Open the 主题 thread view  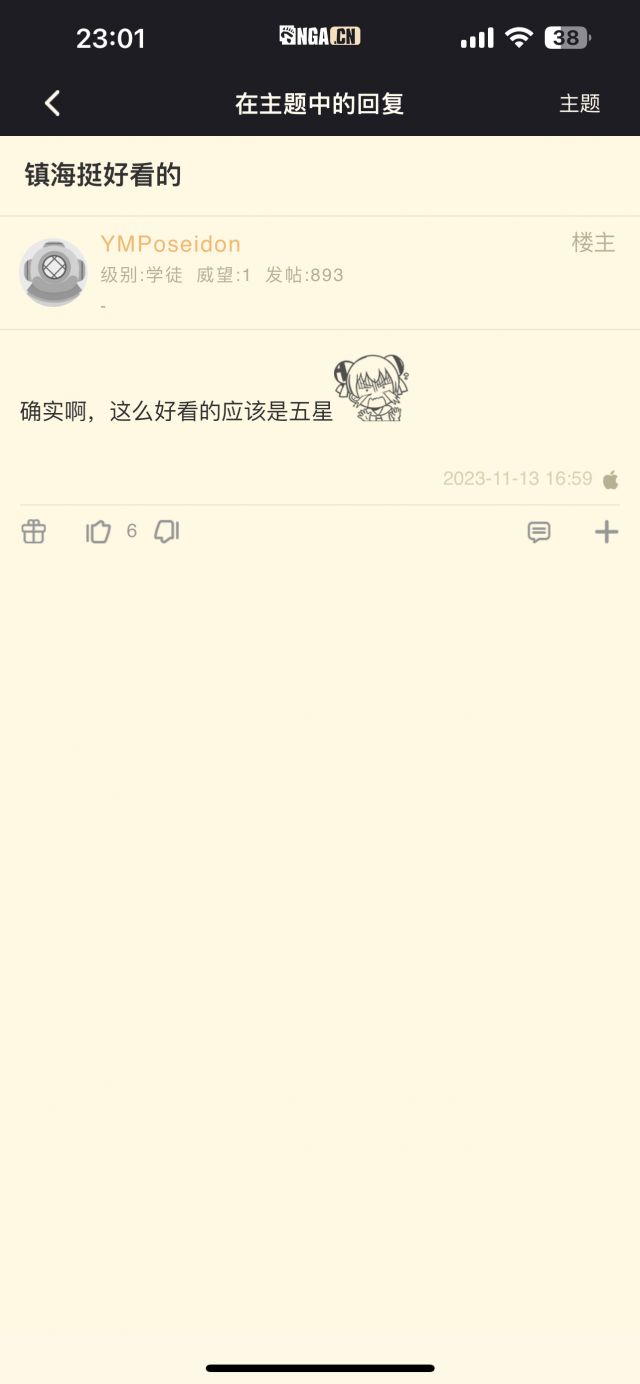[580, 104]
